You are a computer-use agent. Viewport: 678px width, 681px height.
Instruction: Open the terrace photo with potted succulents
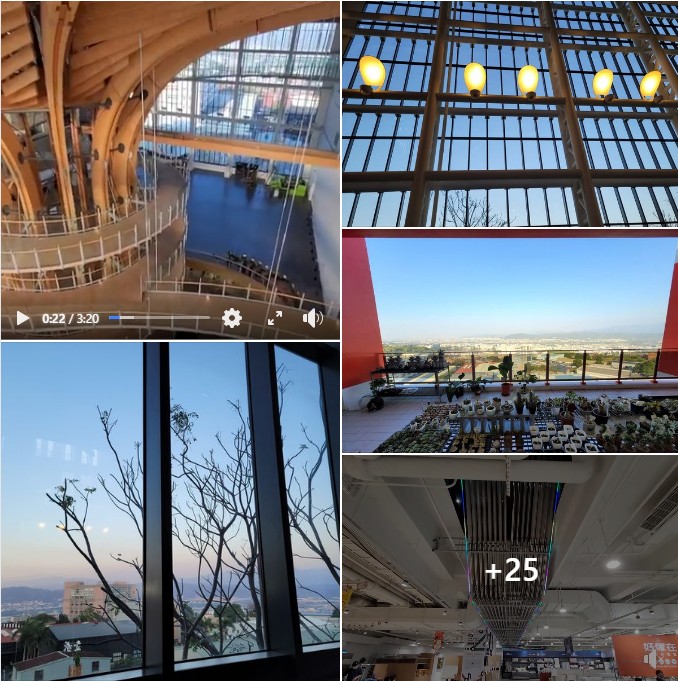click(509, 342)
